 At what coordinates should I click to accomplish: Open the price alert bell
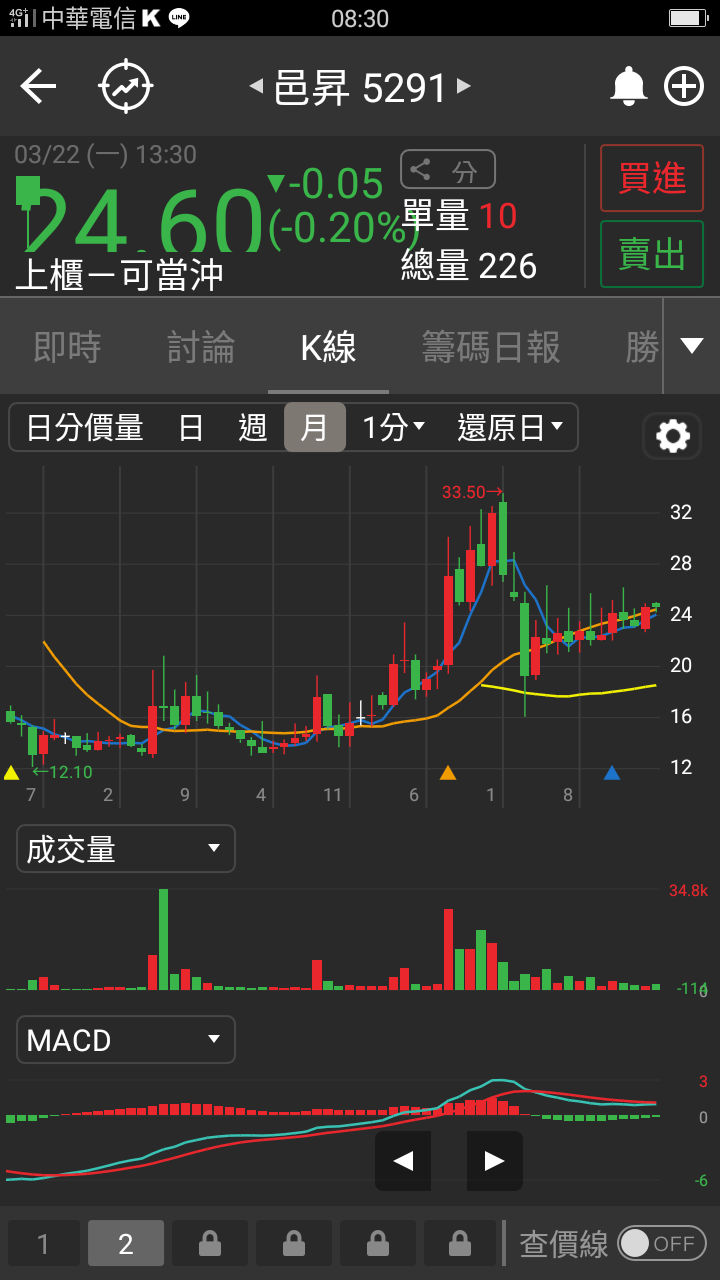coord(628,87)
